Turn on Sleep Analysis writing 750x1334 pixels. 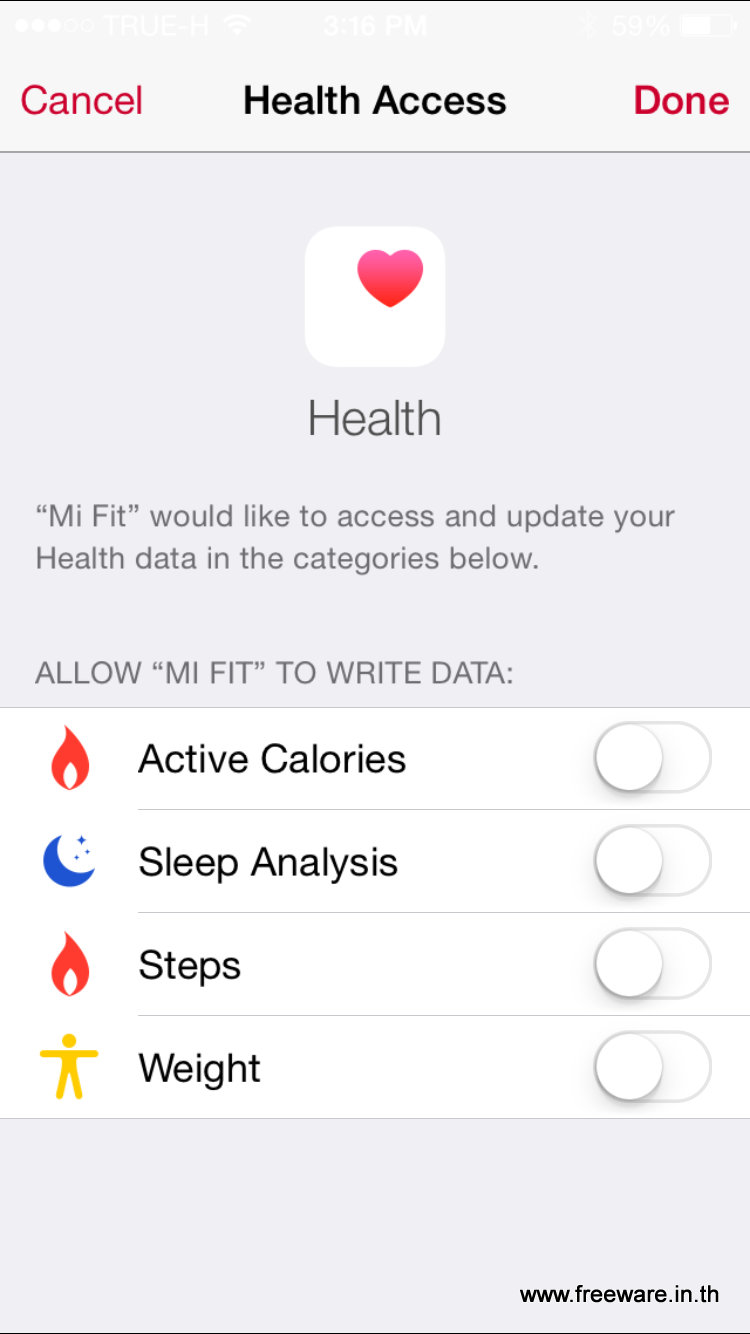(652, 861)
